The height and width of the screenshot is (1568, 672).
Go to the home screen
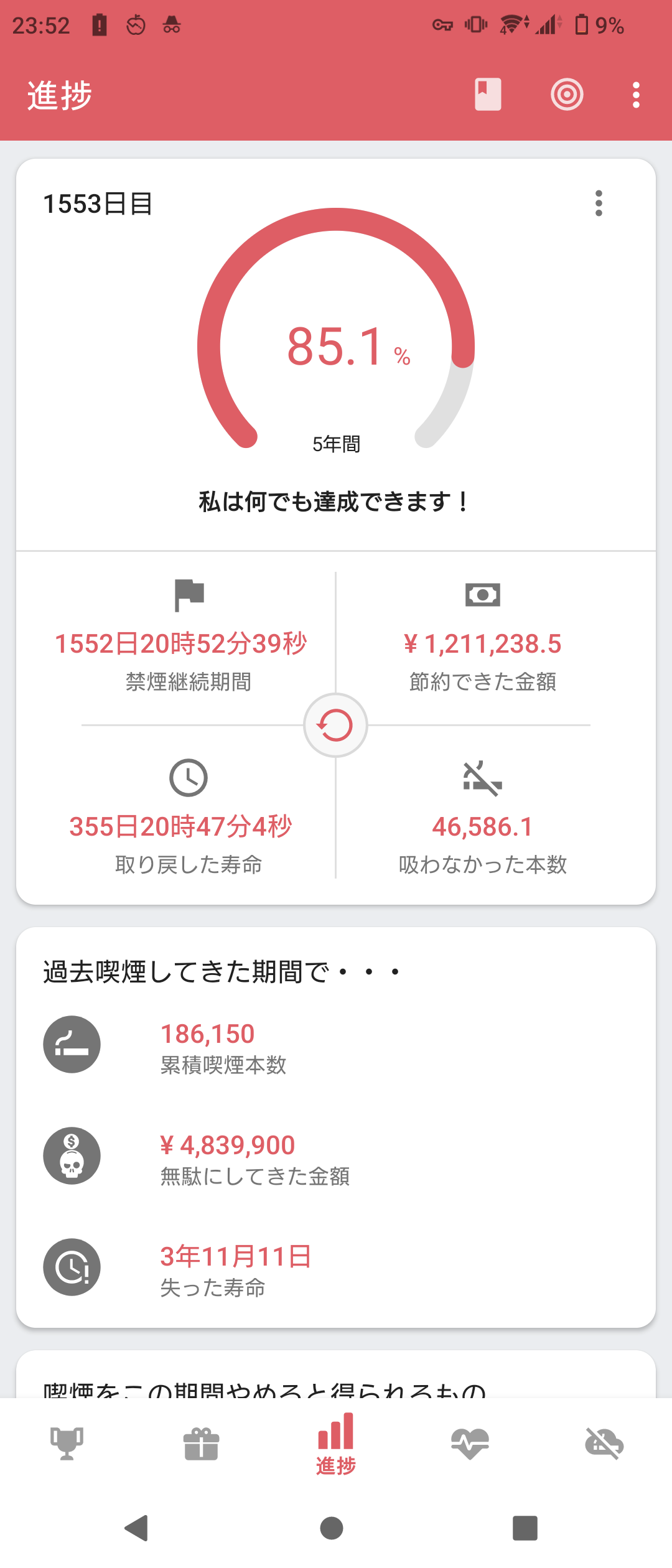332,1528
